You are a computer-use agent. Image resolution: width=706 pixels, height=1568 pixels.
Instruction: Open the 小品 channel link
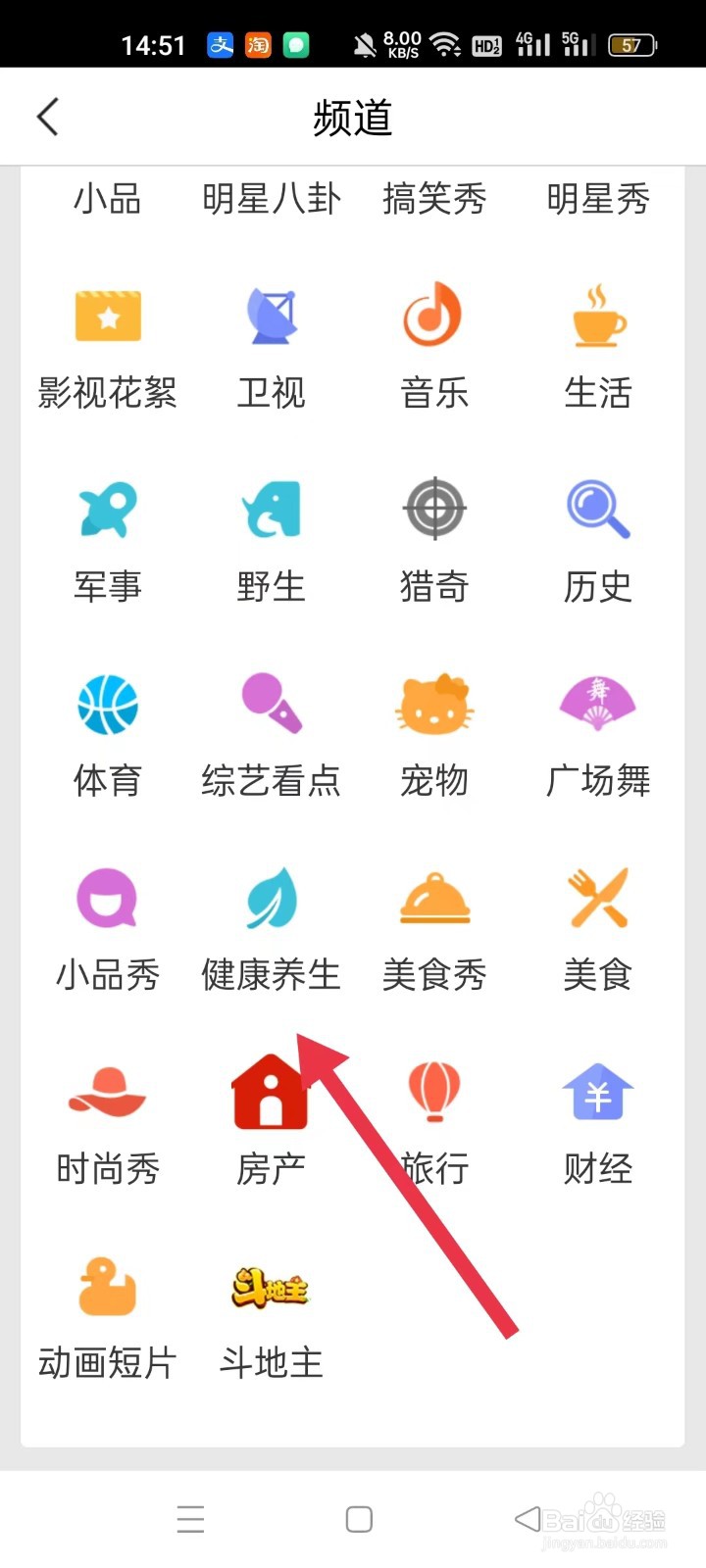(x=108, y=199)
